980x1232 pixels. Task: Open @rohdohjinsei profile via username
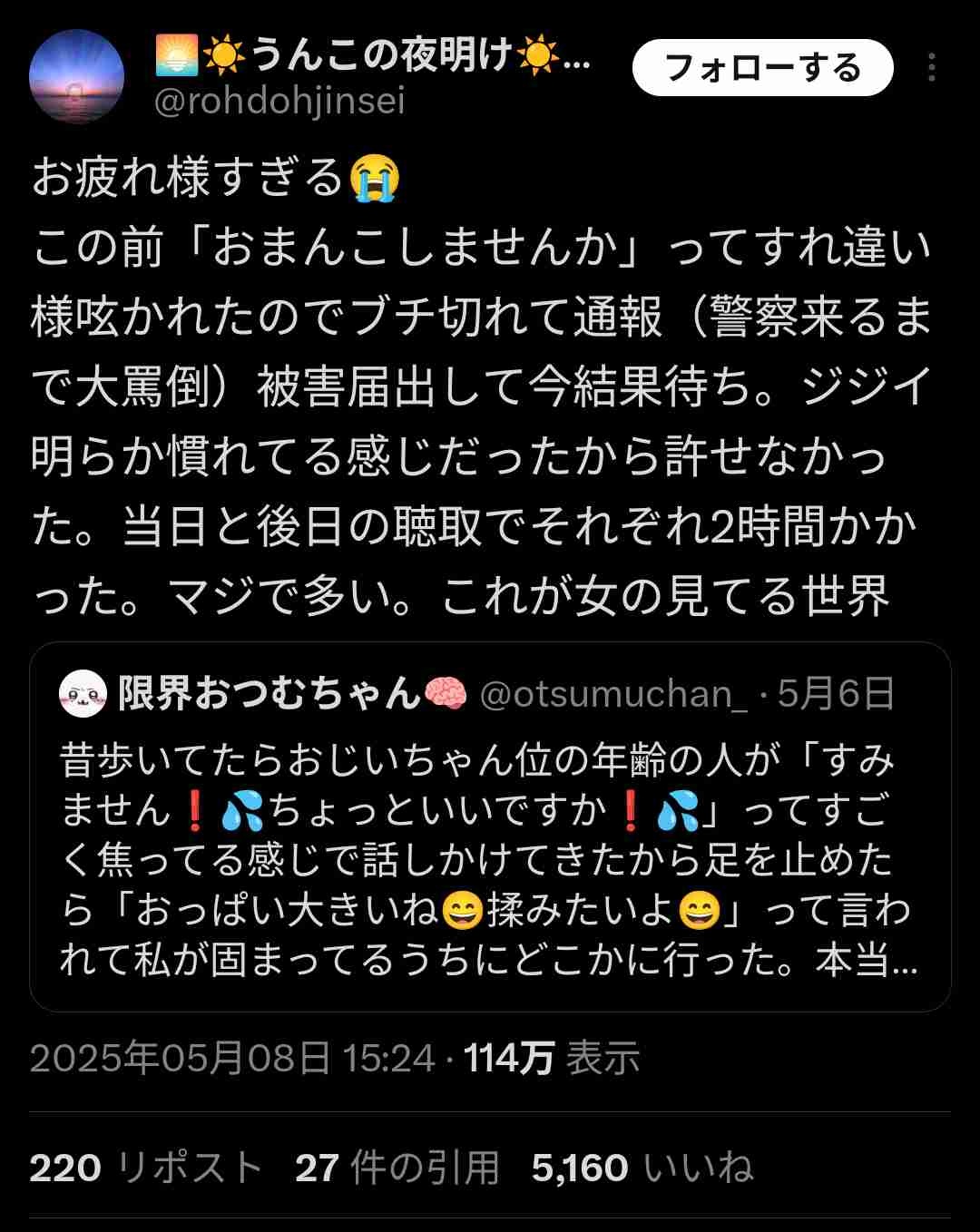point(279,101)
